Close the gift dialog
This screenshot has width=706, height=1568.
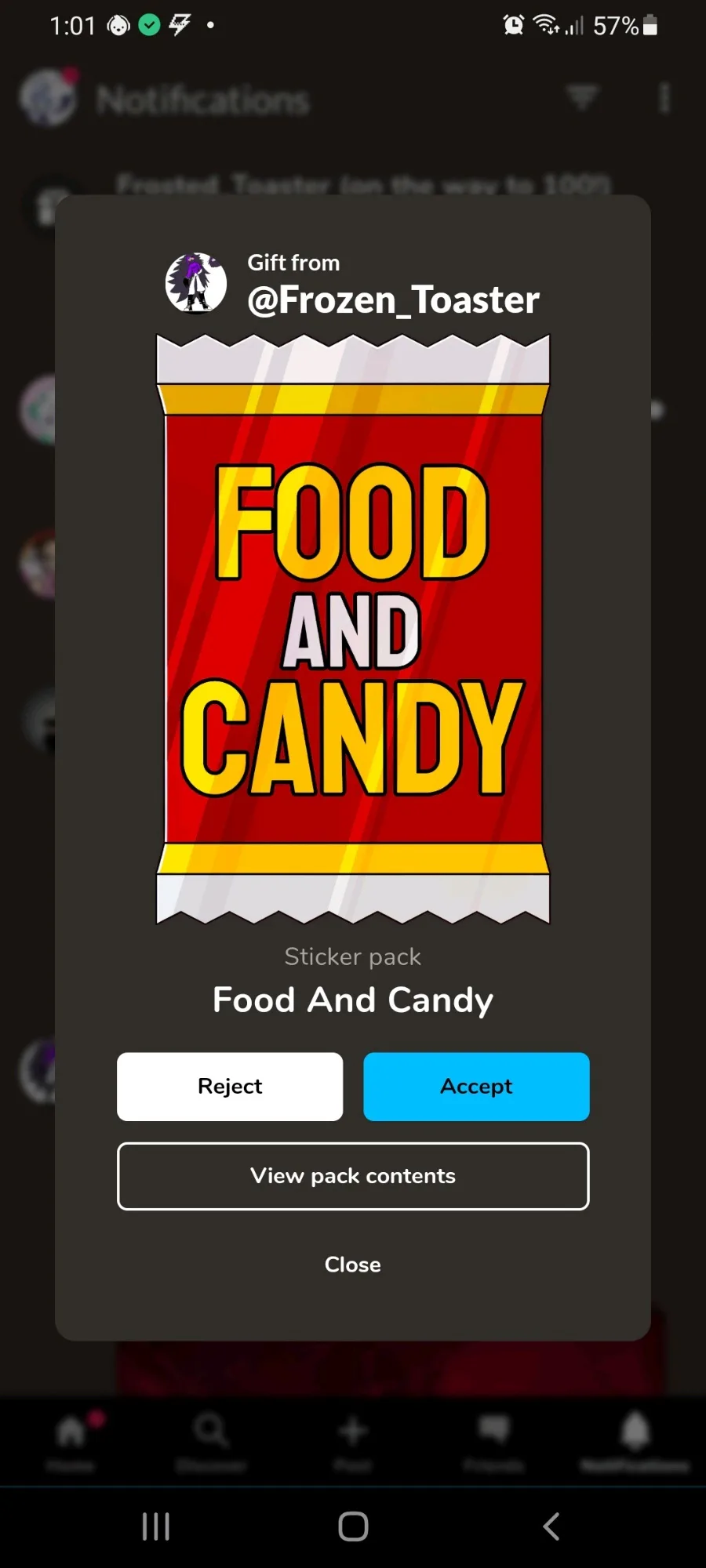353,1264
